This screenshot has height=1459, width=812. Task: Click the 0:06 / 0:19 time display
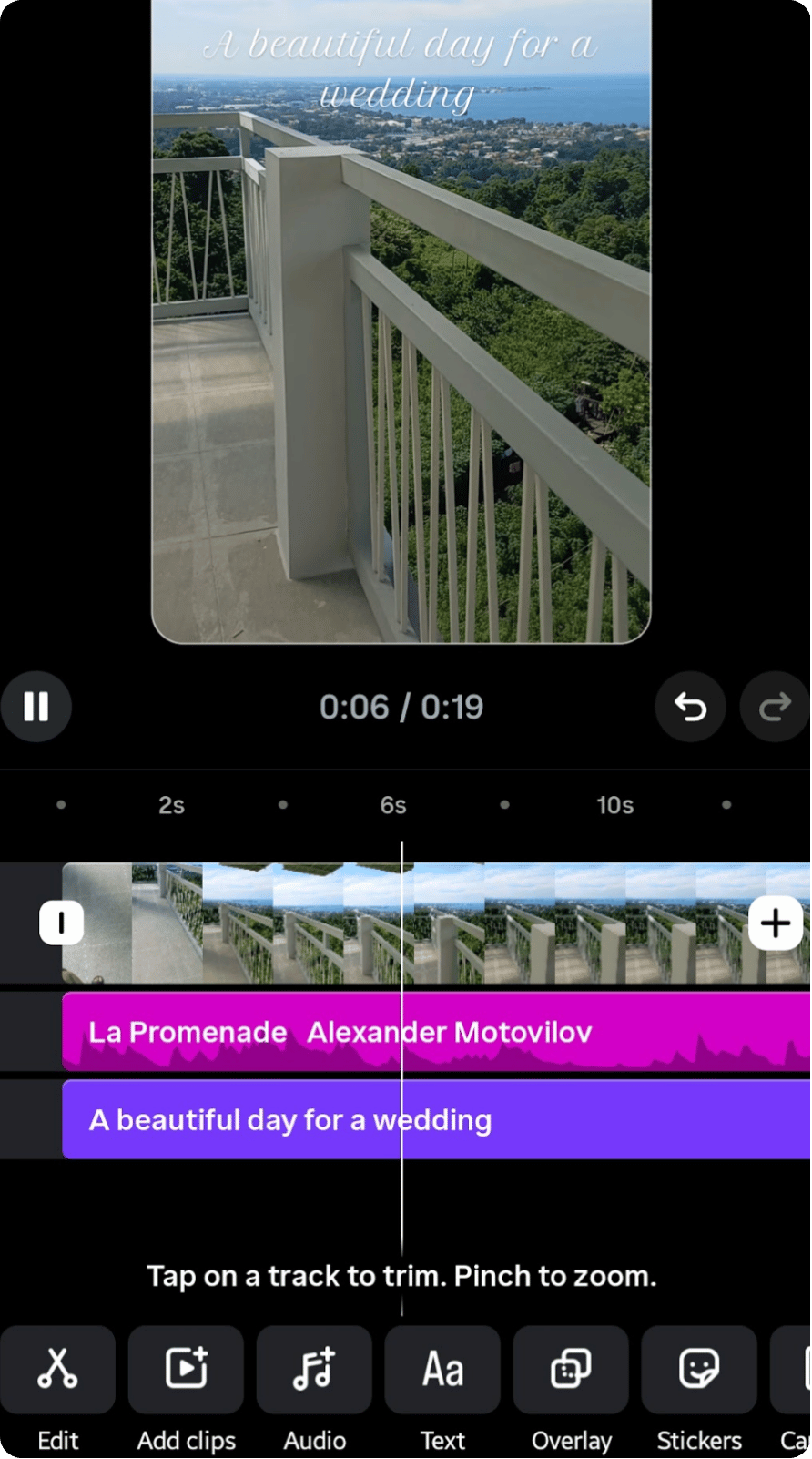click(x=401, y=707)
